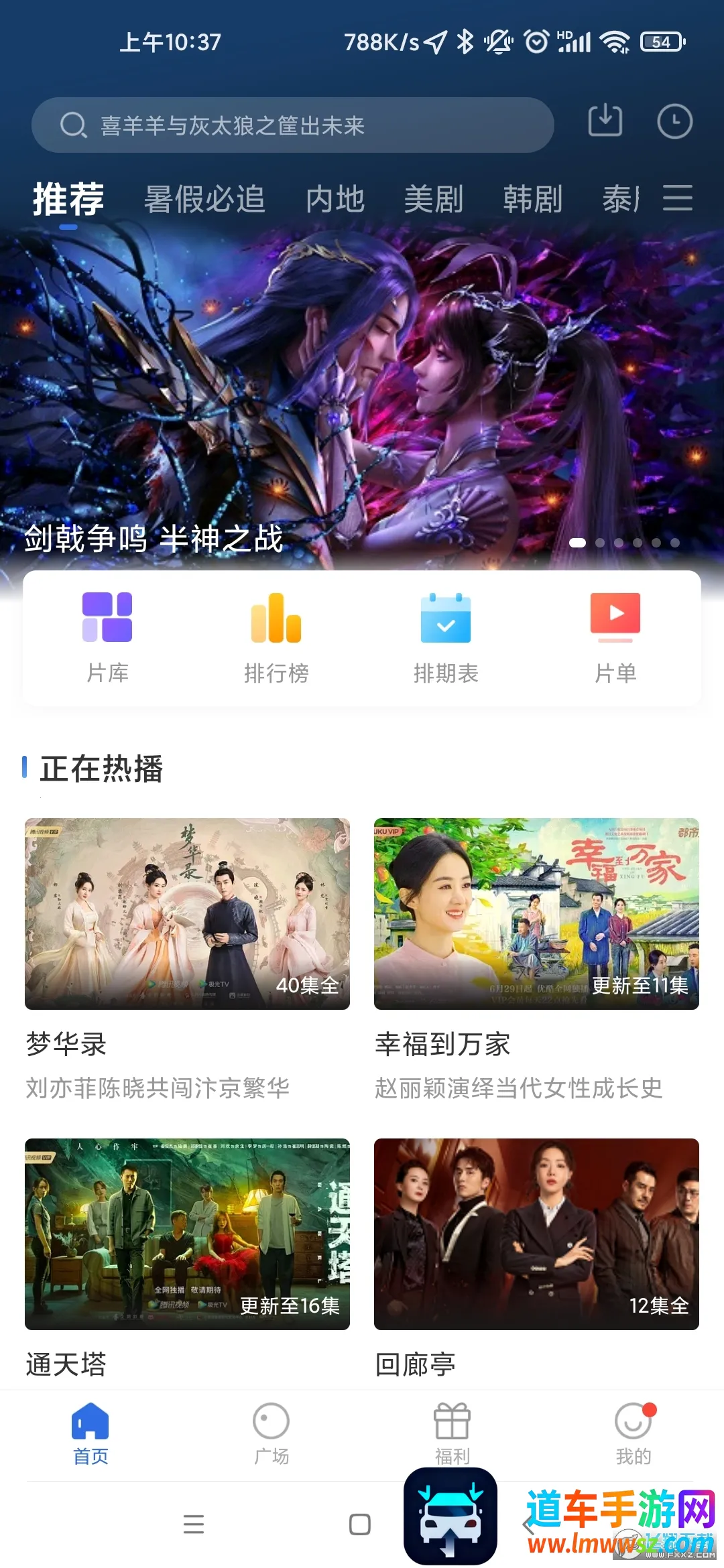Open watch history clock icon
The width and height of the screenshot is (724, 1568).
click(x=674, y=122)
